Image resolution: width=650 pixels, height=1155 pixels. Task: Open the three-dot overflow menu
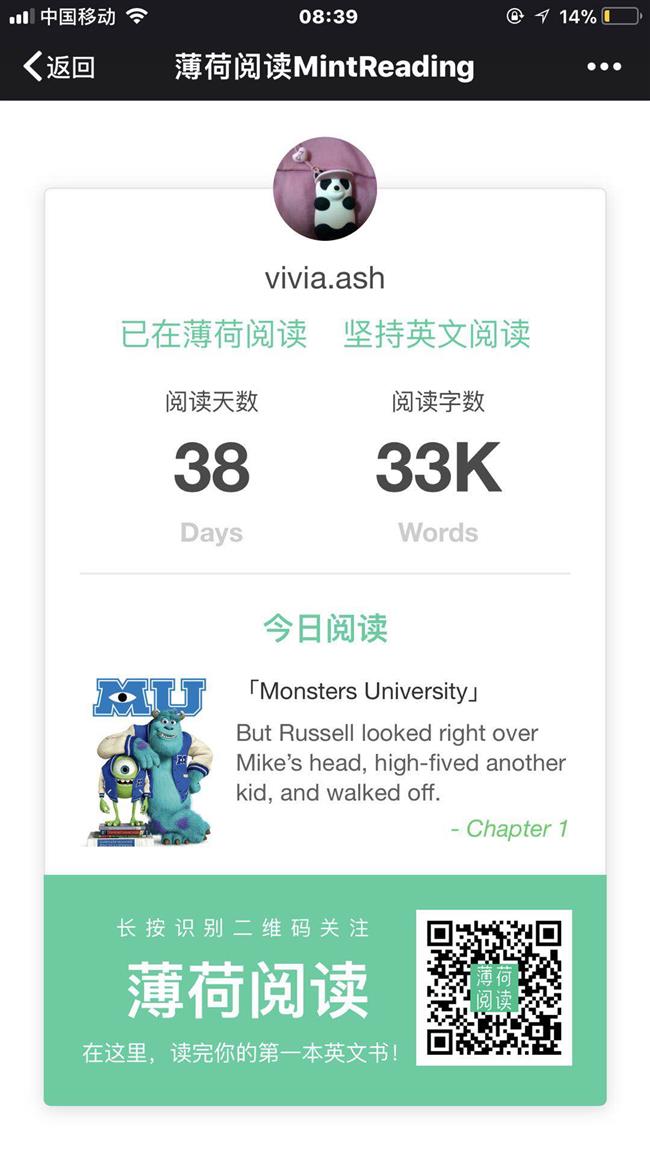pos(604,67)
